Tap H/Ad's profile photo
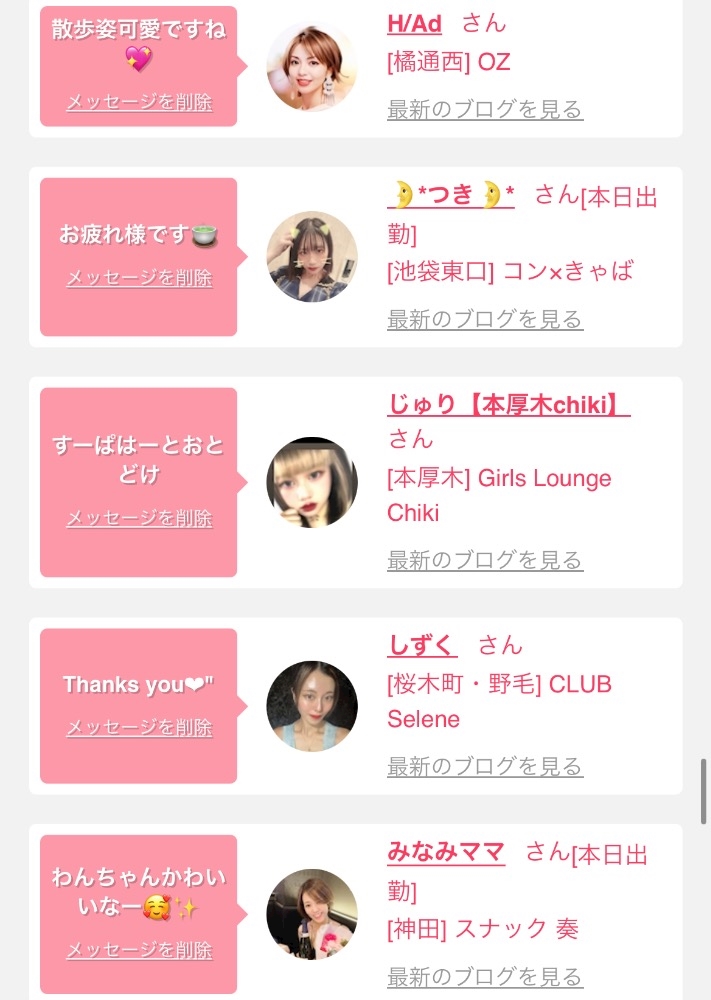Image resolution: width=711 pixels, height=1000 pixels. coord(312,67)
